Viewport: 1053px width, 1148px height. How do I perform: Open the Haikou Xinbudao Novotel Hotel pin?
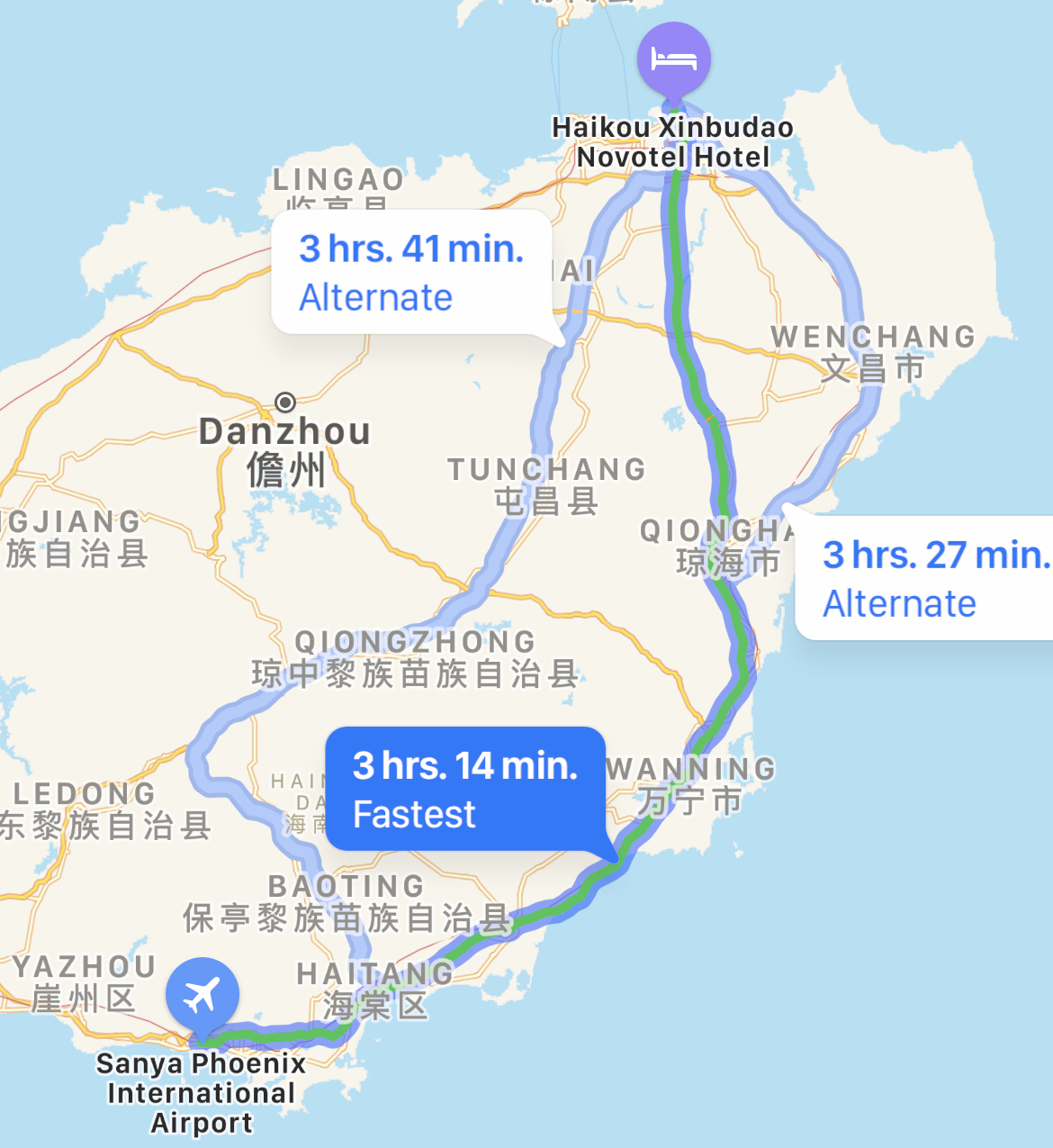674,60
